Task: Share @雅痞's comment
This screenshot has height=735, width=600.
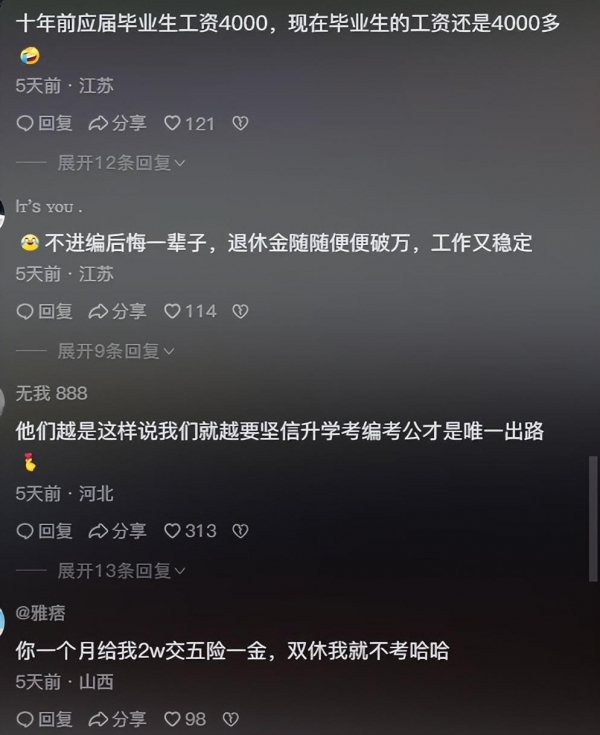Action: (x=117, y=719)
